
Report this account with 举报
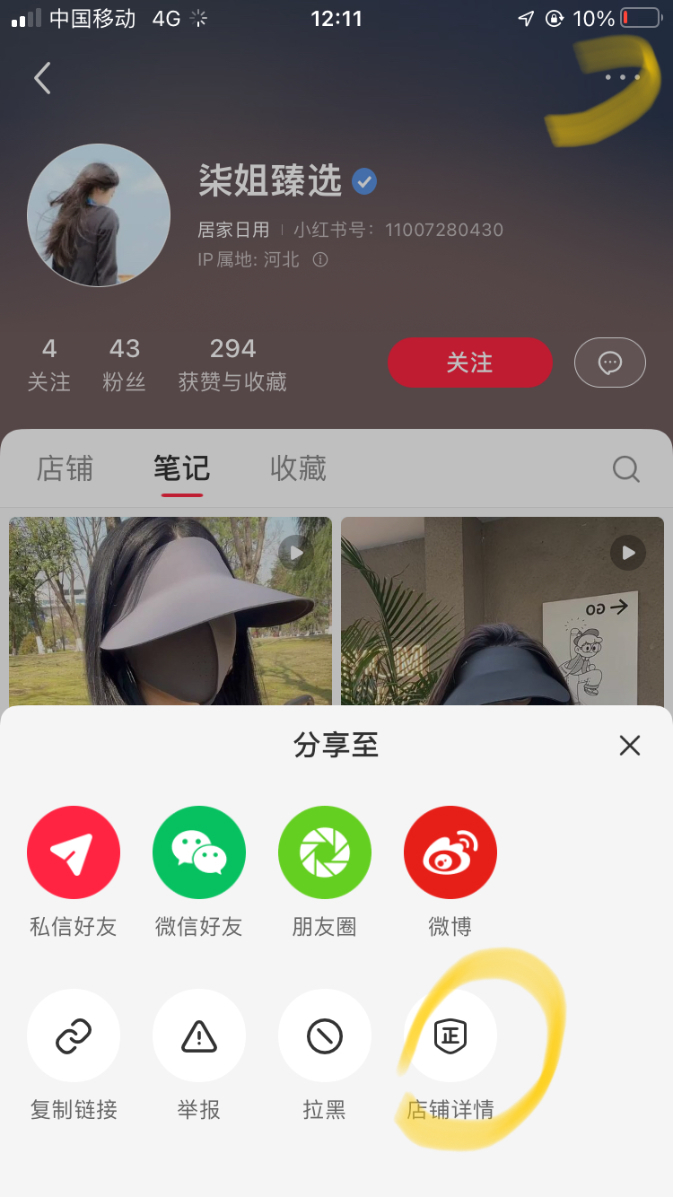pyautogui.click(x=199, y=1036)
